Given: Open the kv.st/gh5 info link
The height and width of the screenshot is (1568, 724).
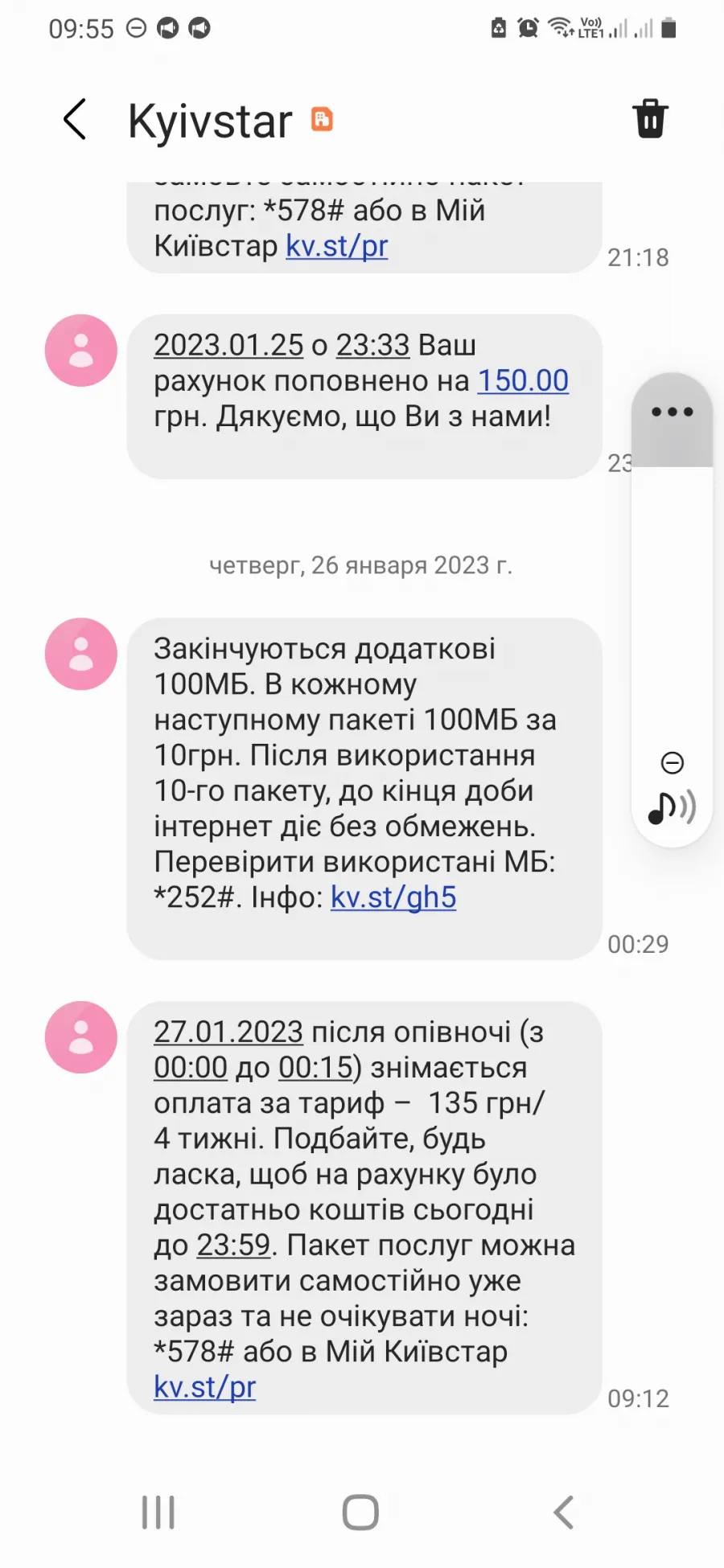Looking at the screenshot, I should pyautogui.click(x=393, y=897).
